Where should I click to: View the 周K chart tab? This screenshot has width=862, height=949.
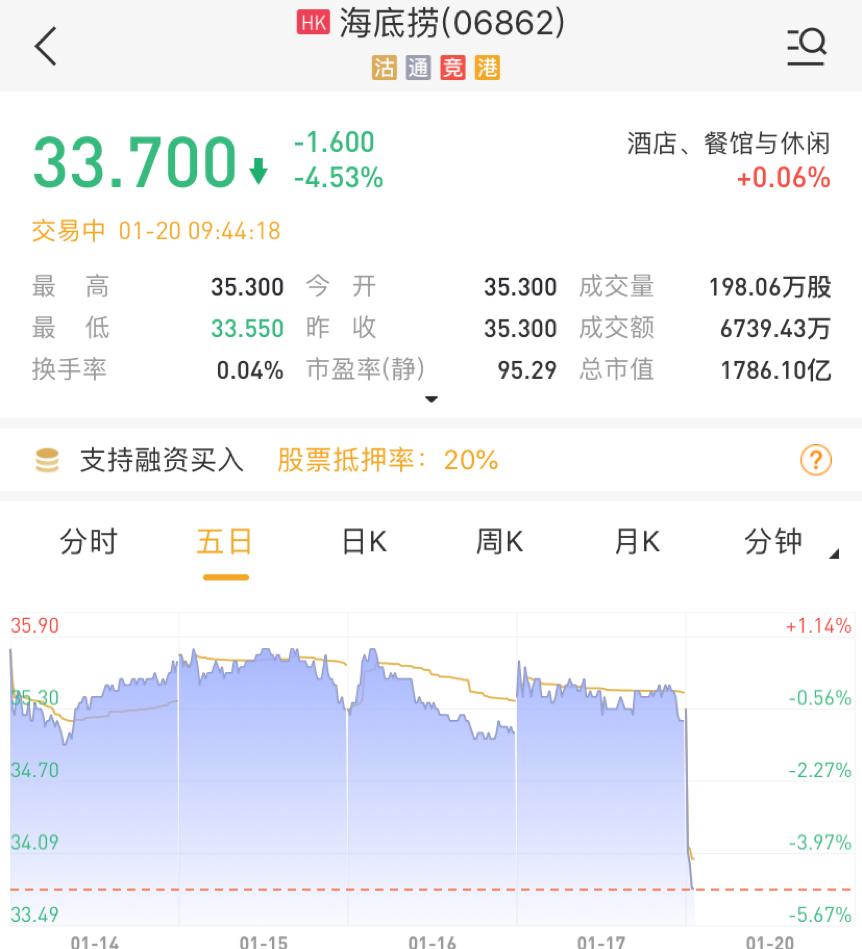pyautogui.click(x=500, y=542)
